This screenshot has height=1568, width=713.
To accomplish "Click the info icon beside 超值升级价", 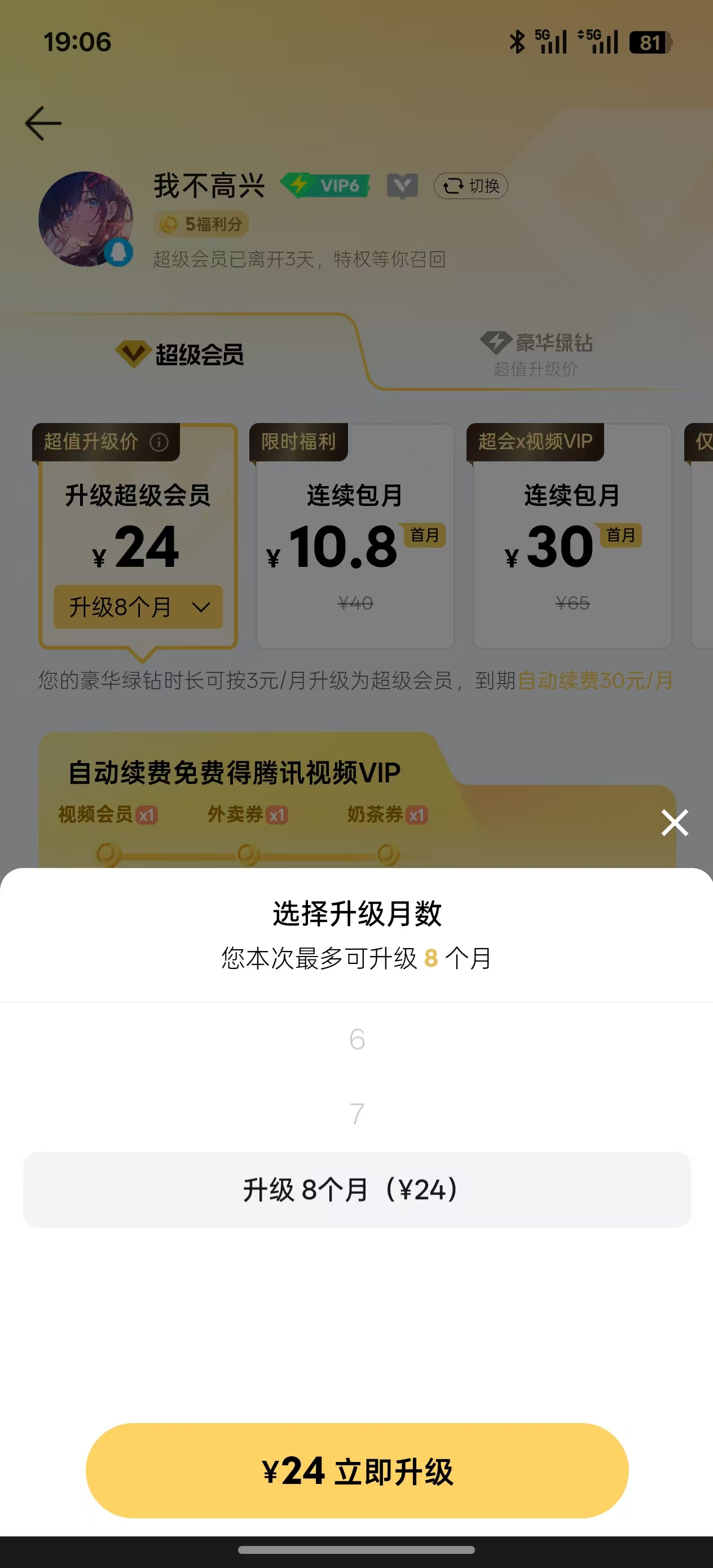I will pyautogui.click(x=159, y=443).
